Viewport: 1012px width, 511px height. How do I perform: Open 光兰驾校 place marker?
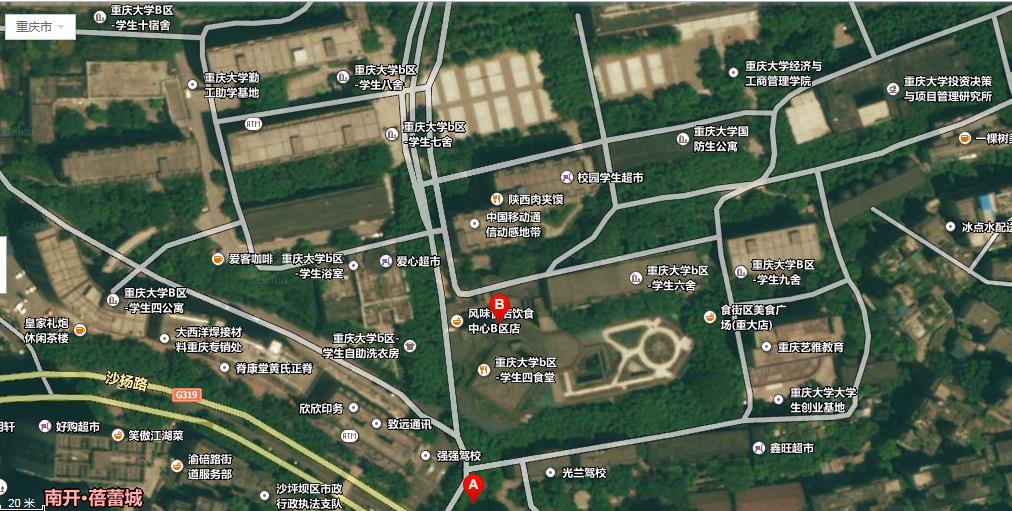tap(550, 472)
